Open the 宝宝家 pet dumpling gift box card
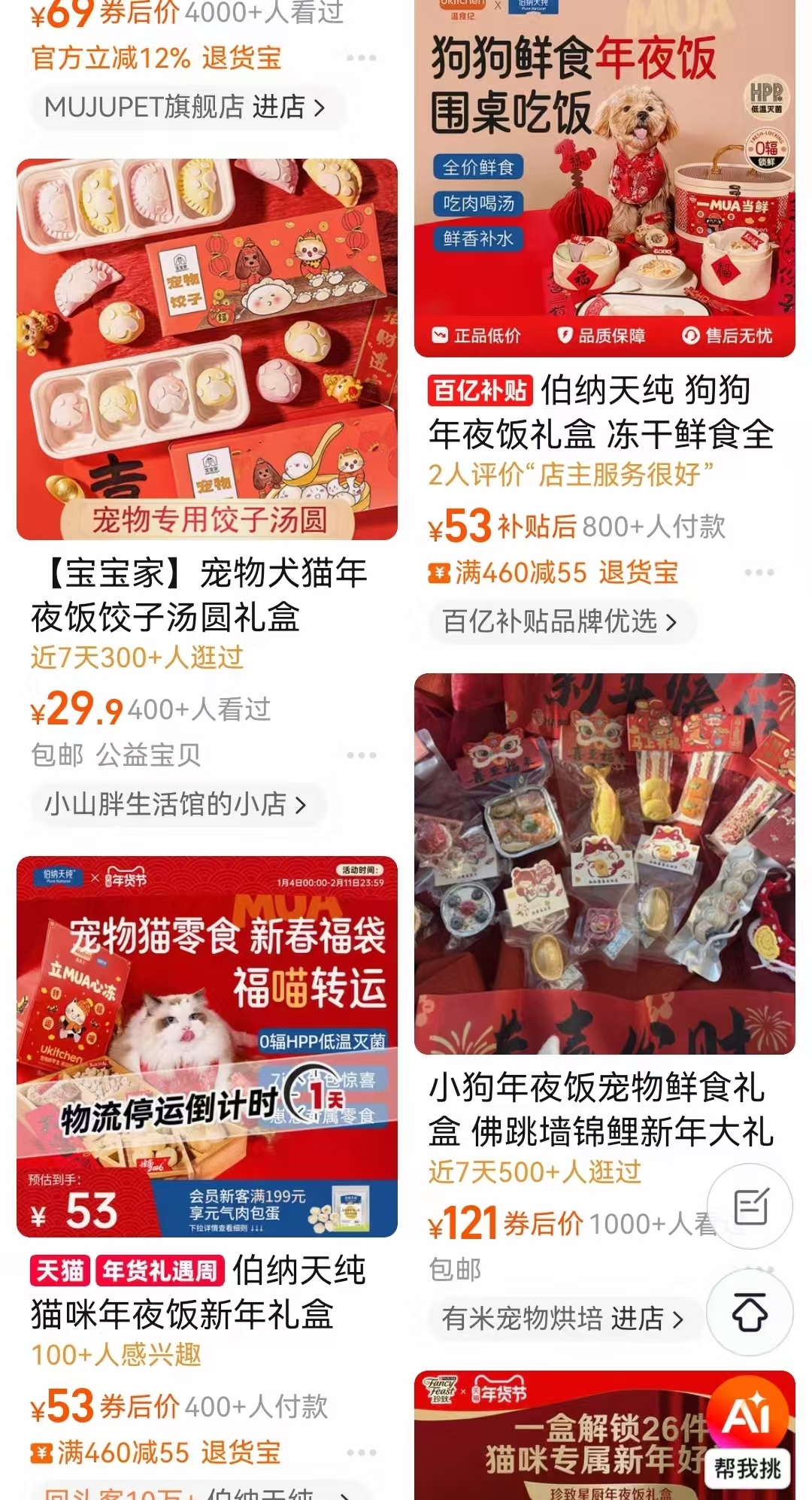 tap(207, 349)
